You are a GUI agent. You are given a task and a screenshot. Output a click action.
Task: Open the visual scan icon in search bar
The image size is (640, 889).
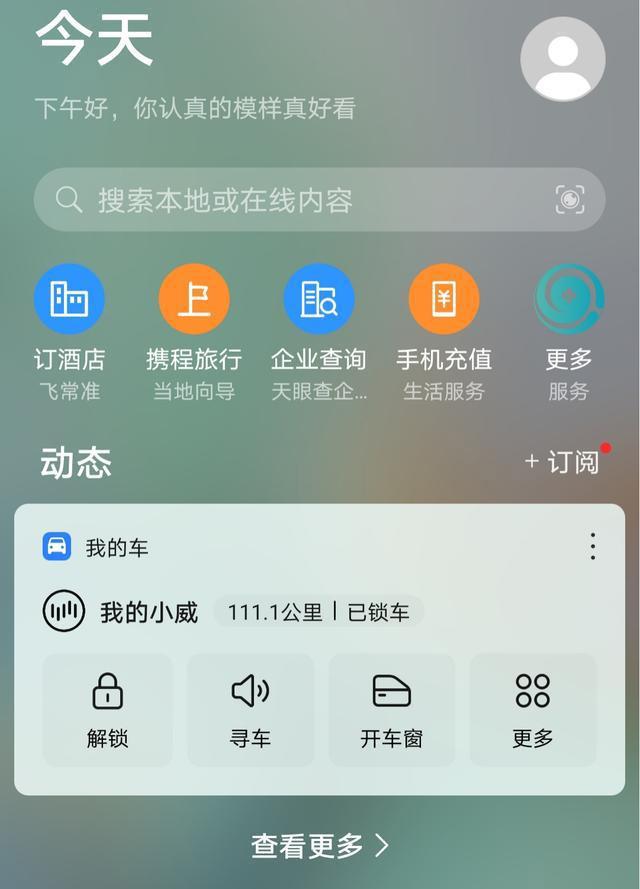(x=570, y=200)
